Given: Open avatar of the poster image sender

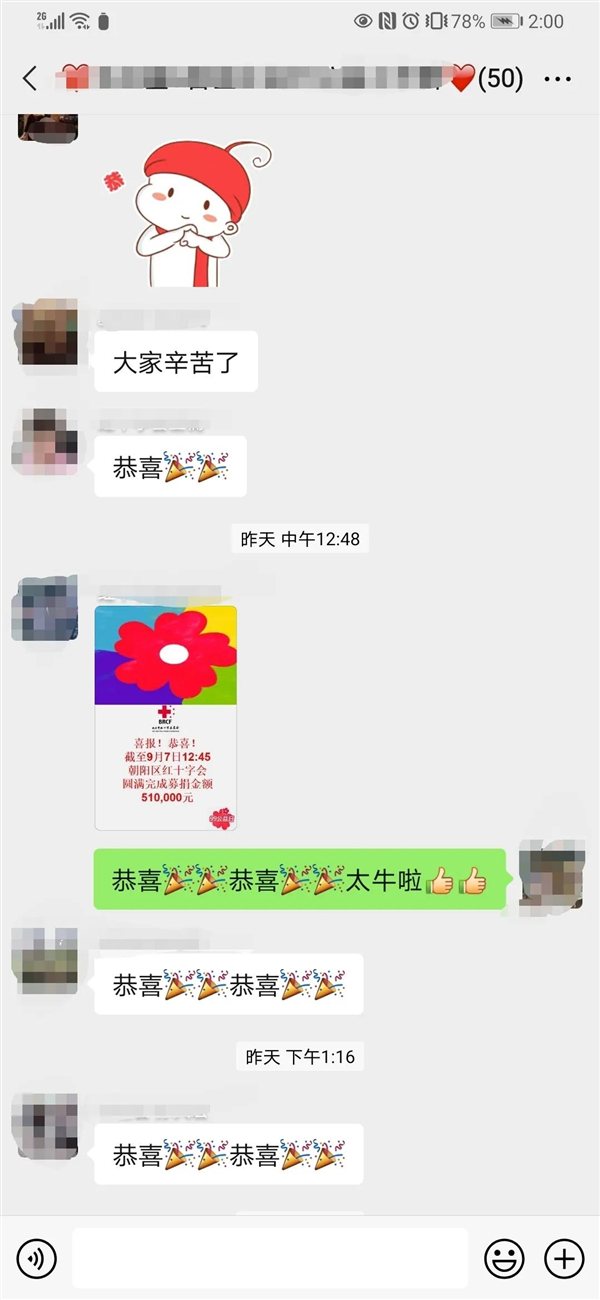Looking at the screenshot, I should (x=45, y=608).
